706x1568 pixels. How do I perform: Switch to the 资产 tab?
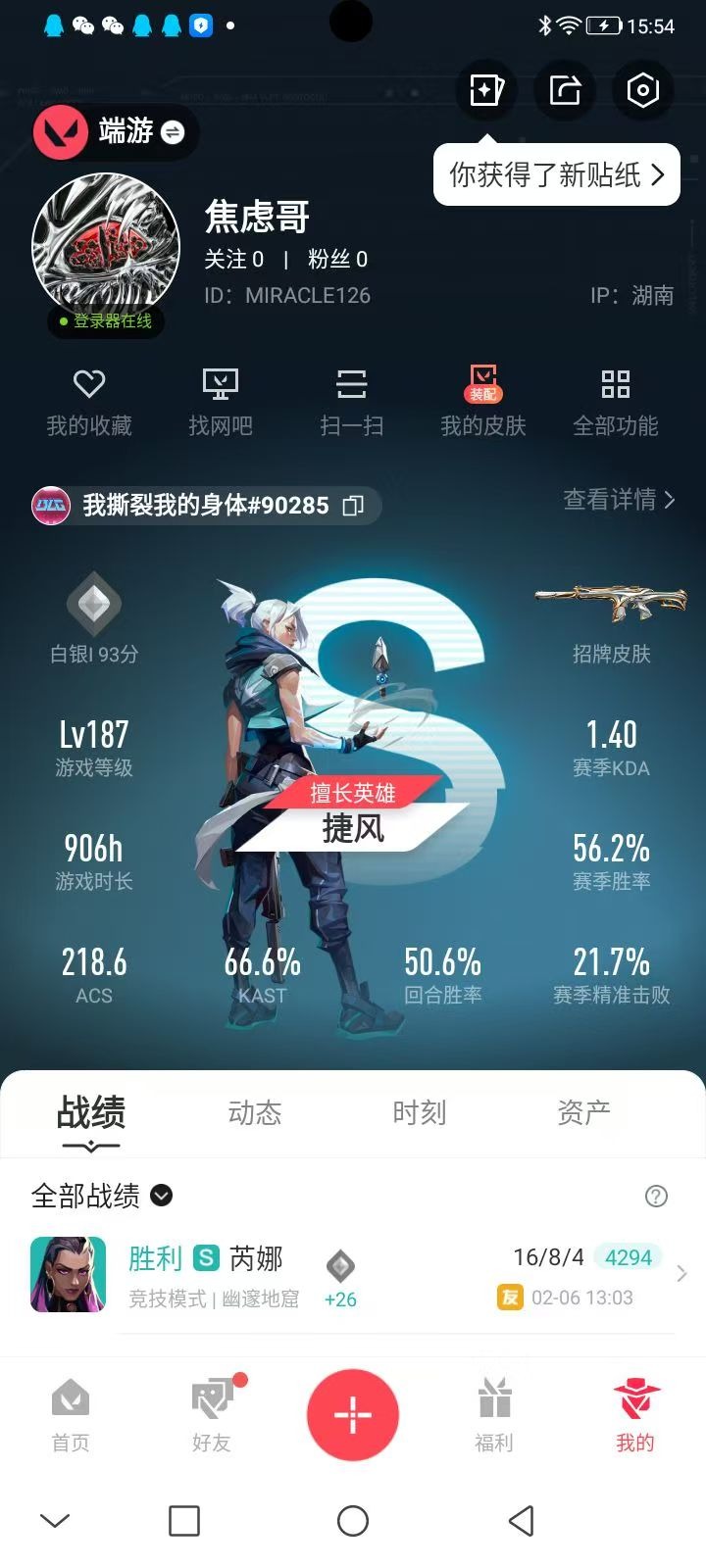pos(583,1112)
